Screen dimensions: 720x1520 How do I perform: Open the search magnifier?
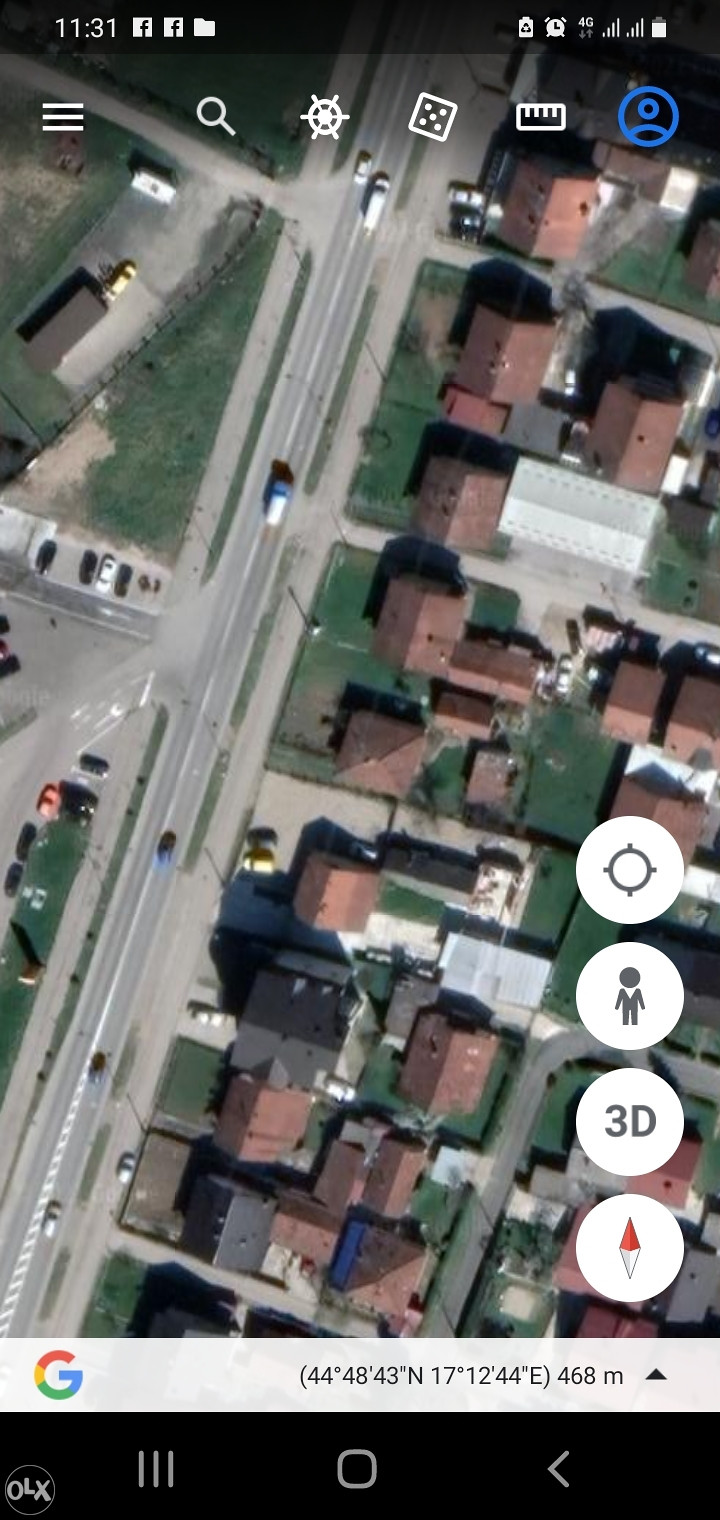(x=216, y=117)
